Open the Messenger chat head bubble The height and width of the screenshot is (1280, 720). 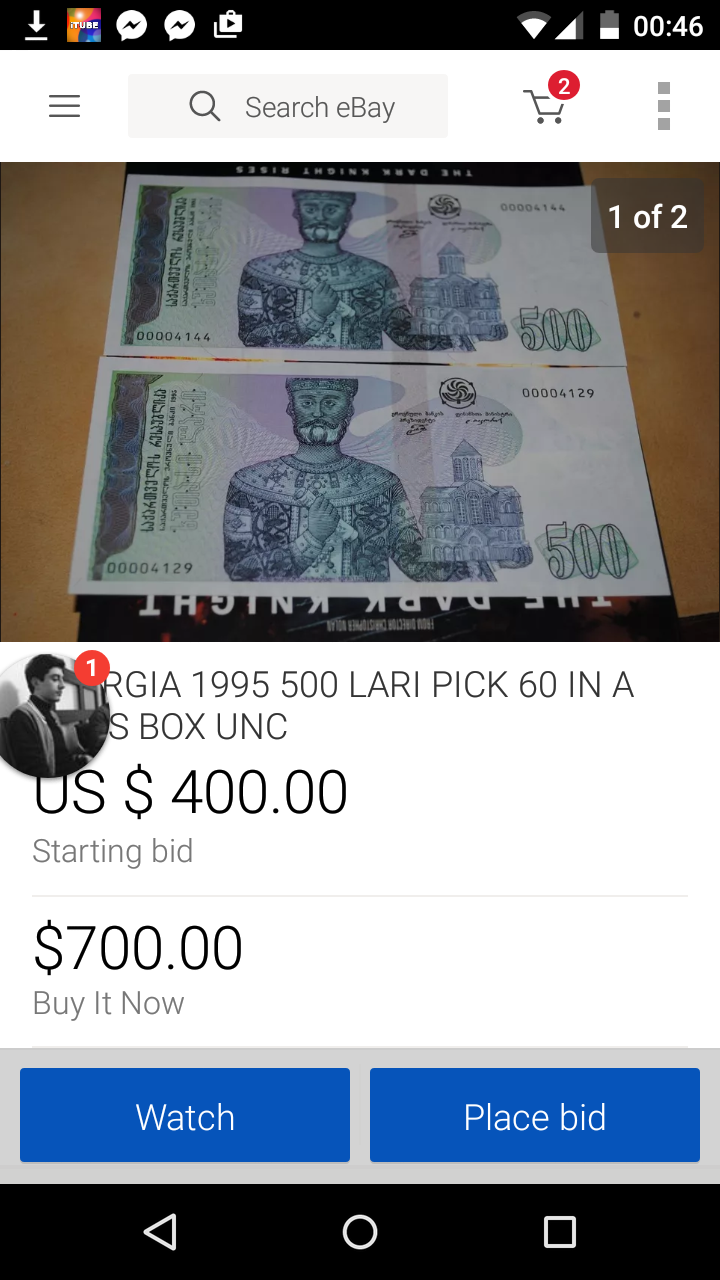52,714
